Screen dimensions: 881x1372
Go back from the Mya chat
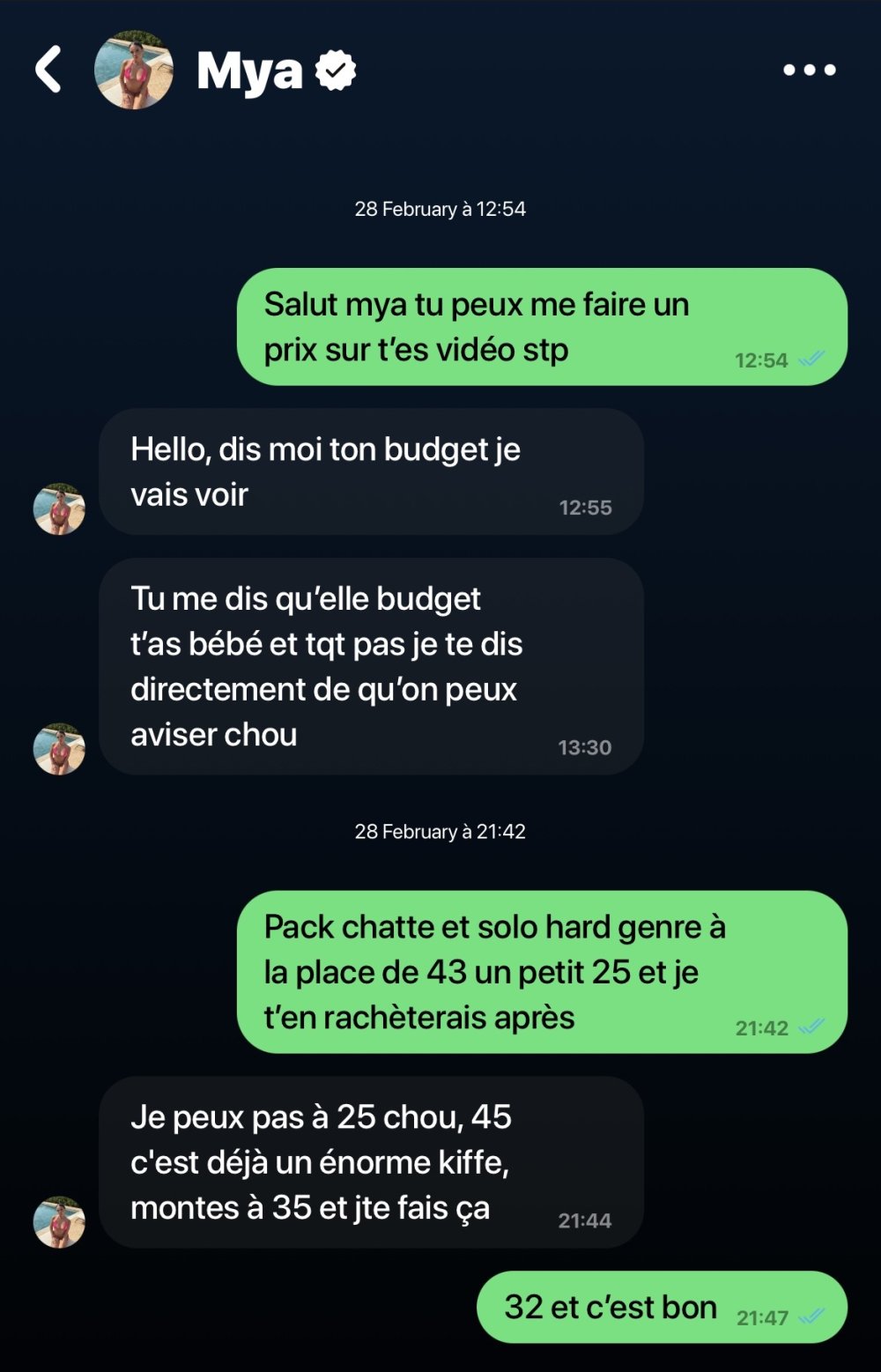[49, 70]
